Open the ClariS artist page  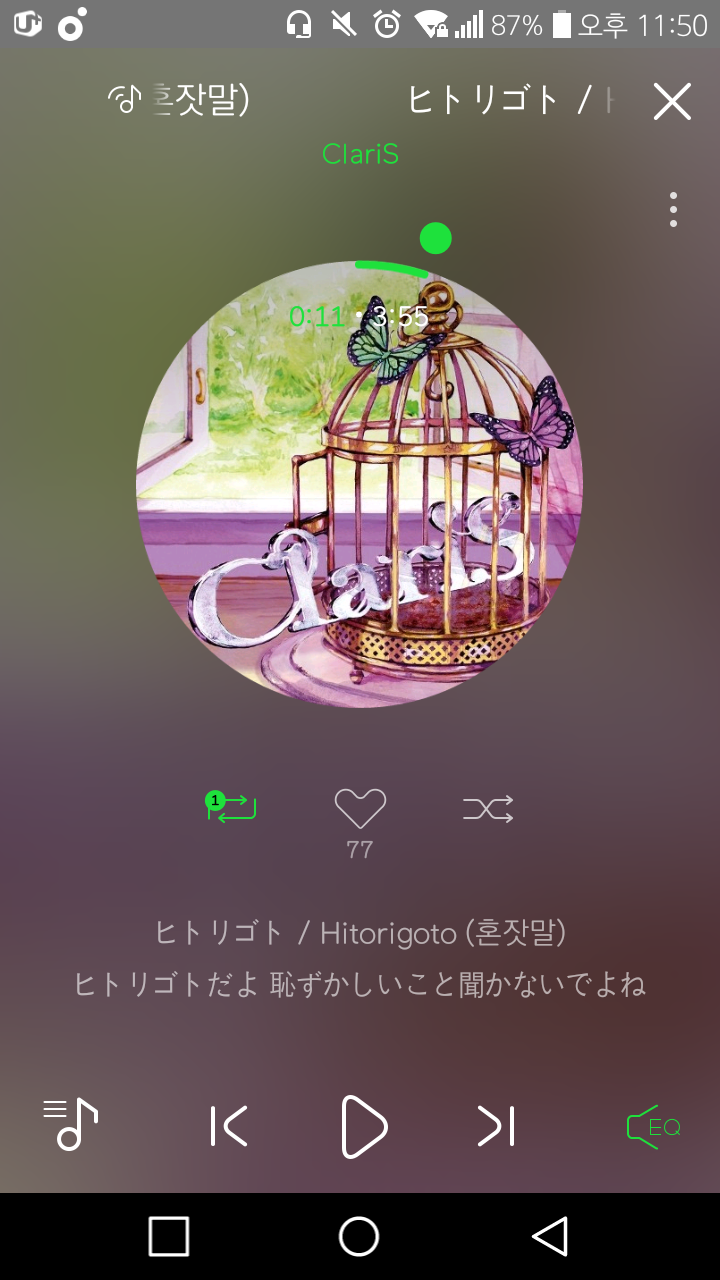(360, 154)
